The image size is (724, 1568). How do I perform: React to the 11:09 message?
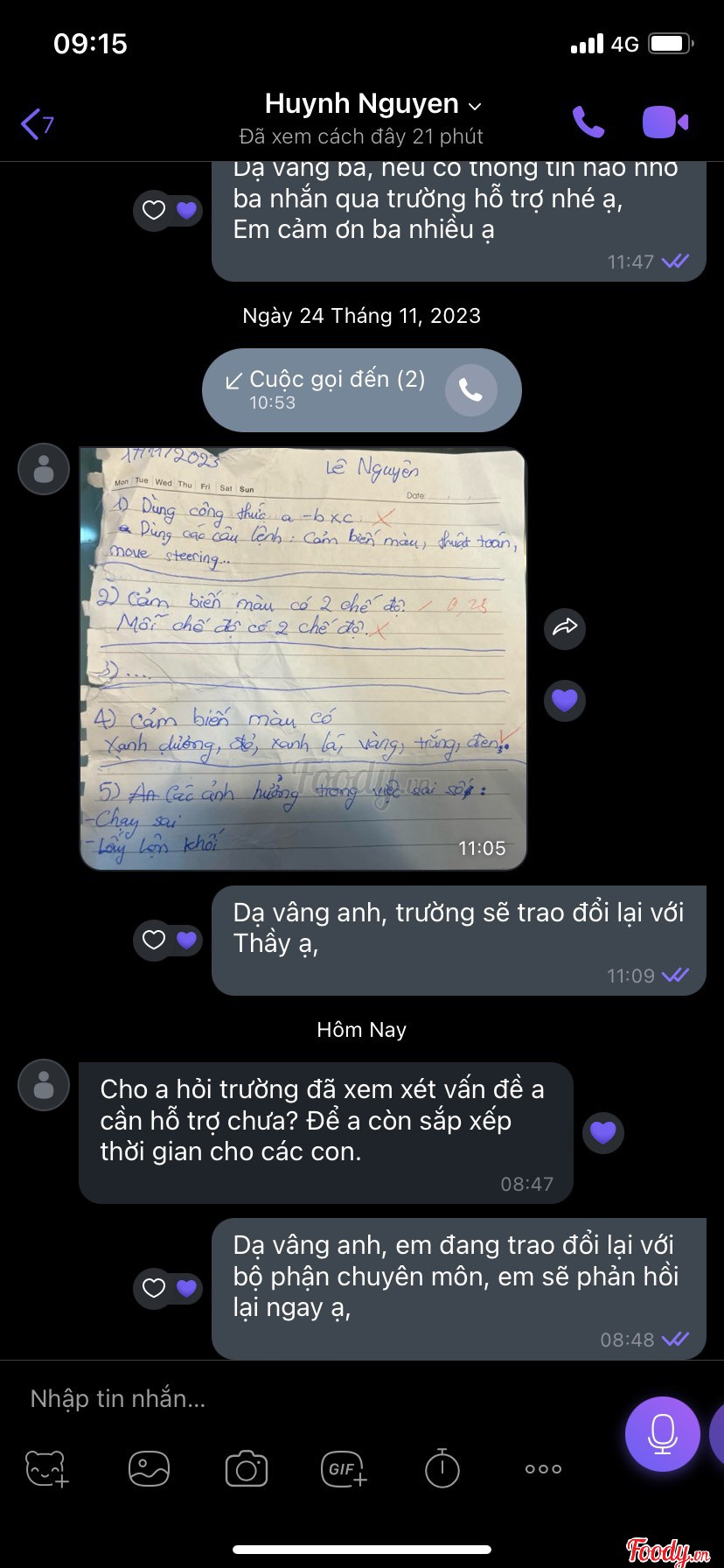click(154, 940)
